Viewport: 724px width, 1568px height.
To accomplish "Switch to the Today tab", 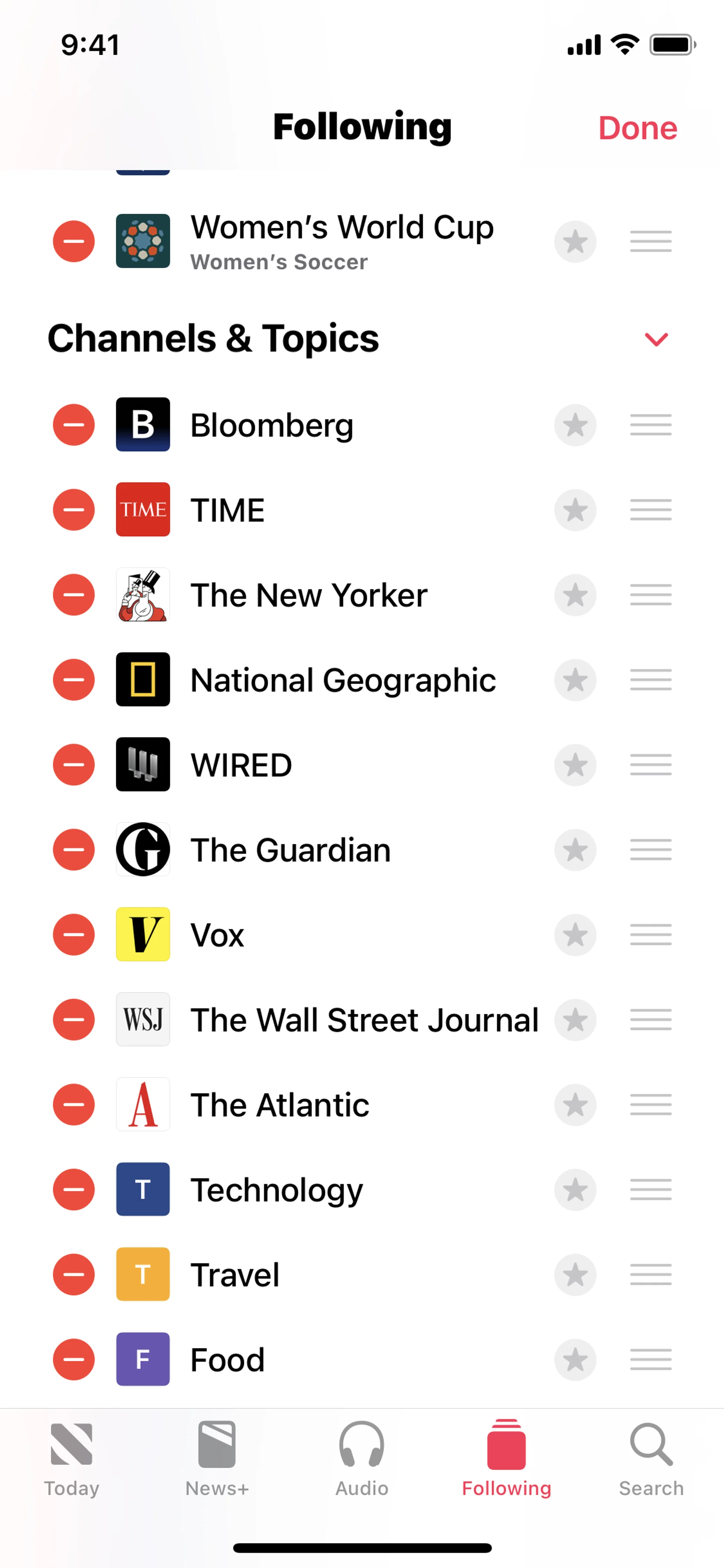I will coord(72,1459).
